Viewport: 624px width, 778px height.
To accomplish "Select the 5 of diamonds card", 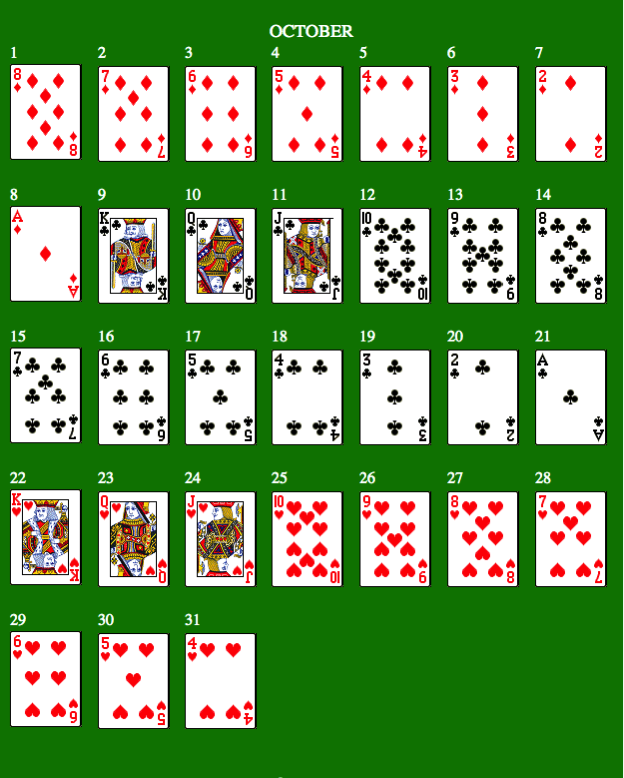I will [x=307, y=113].
